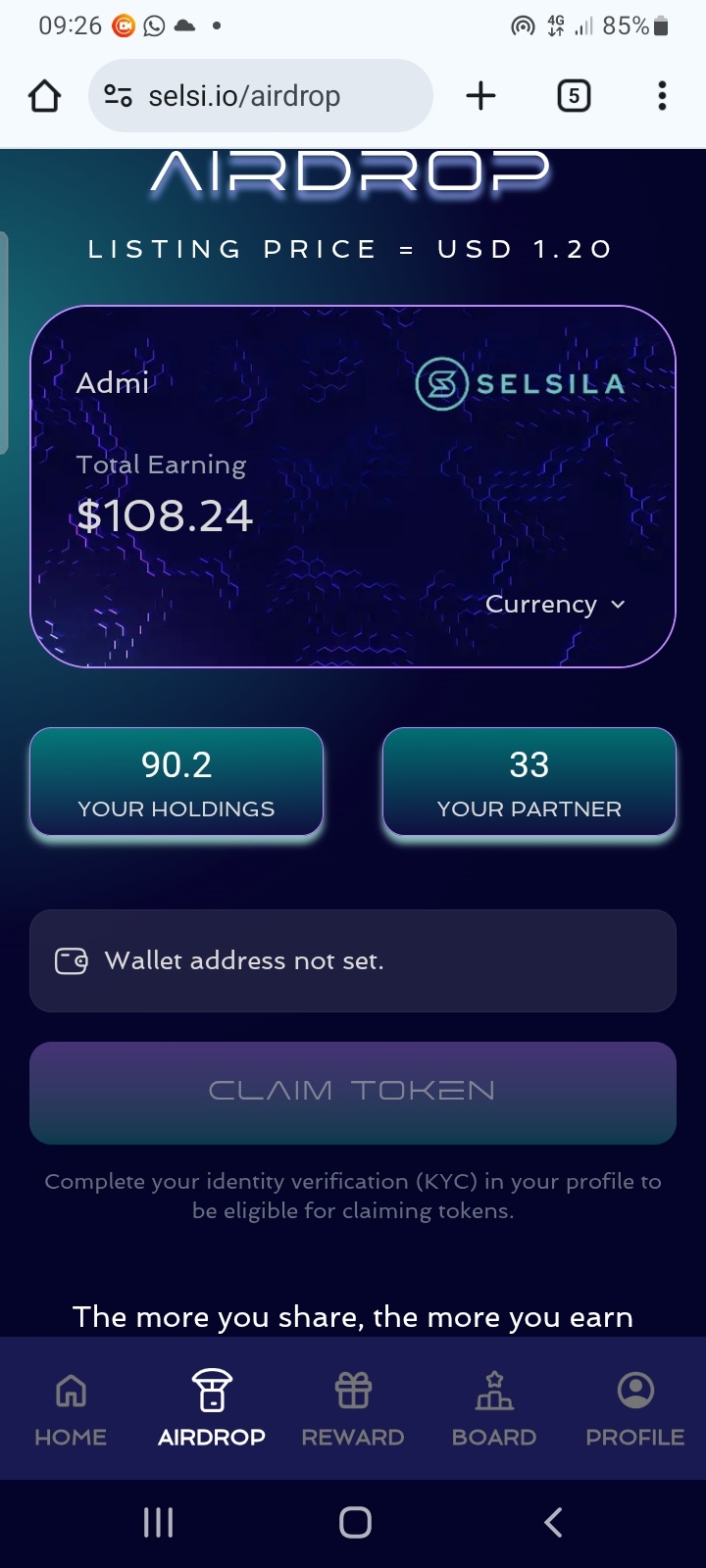This screenshot has width=706, height=1568.
Task: Open the Board tab
Action: [x=494, y=1408]
